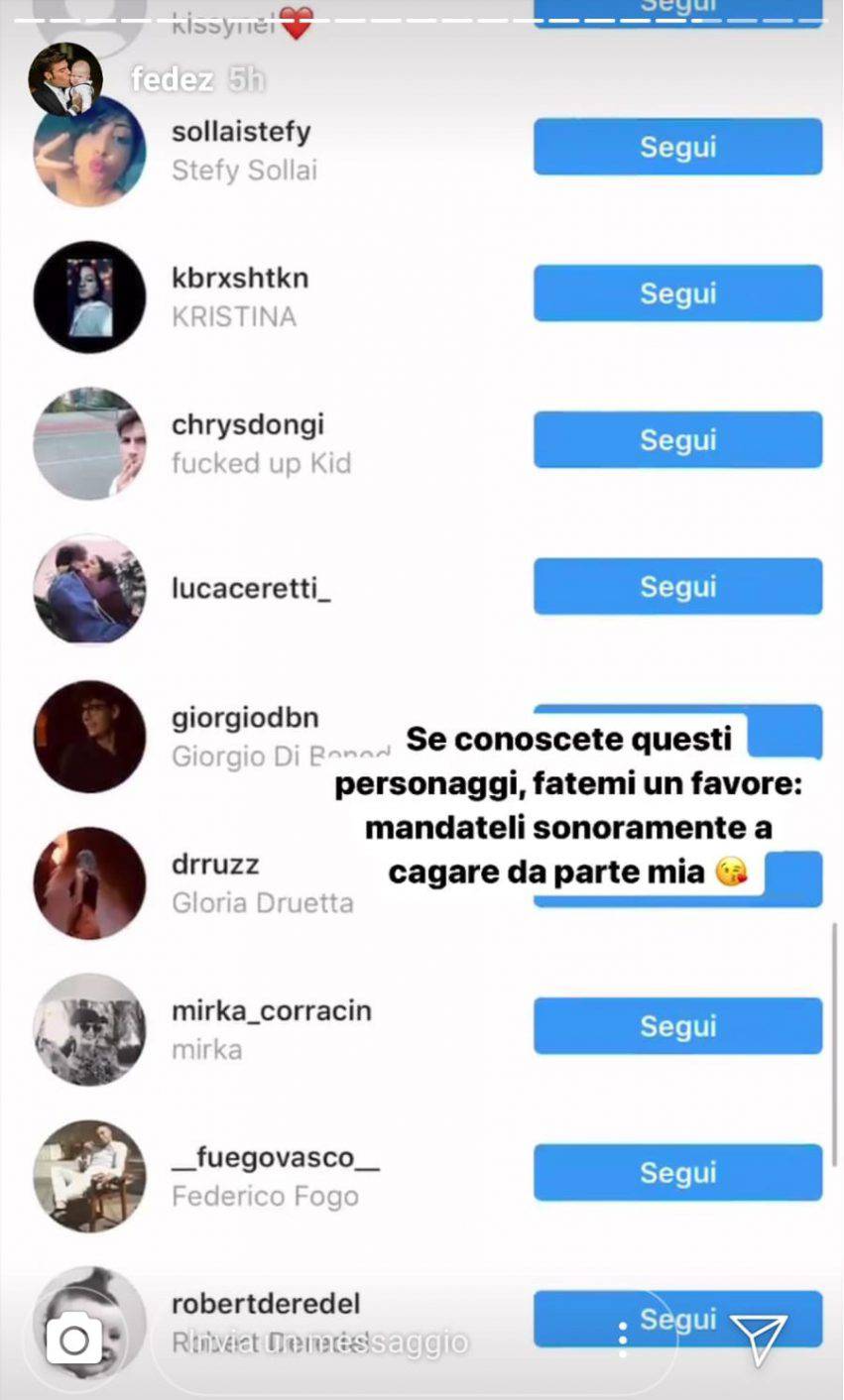Open the camera icon at bottom left

click(x=73, y=1341)
